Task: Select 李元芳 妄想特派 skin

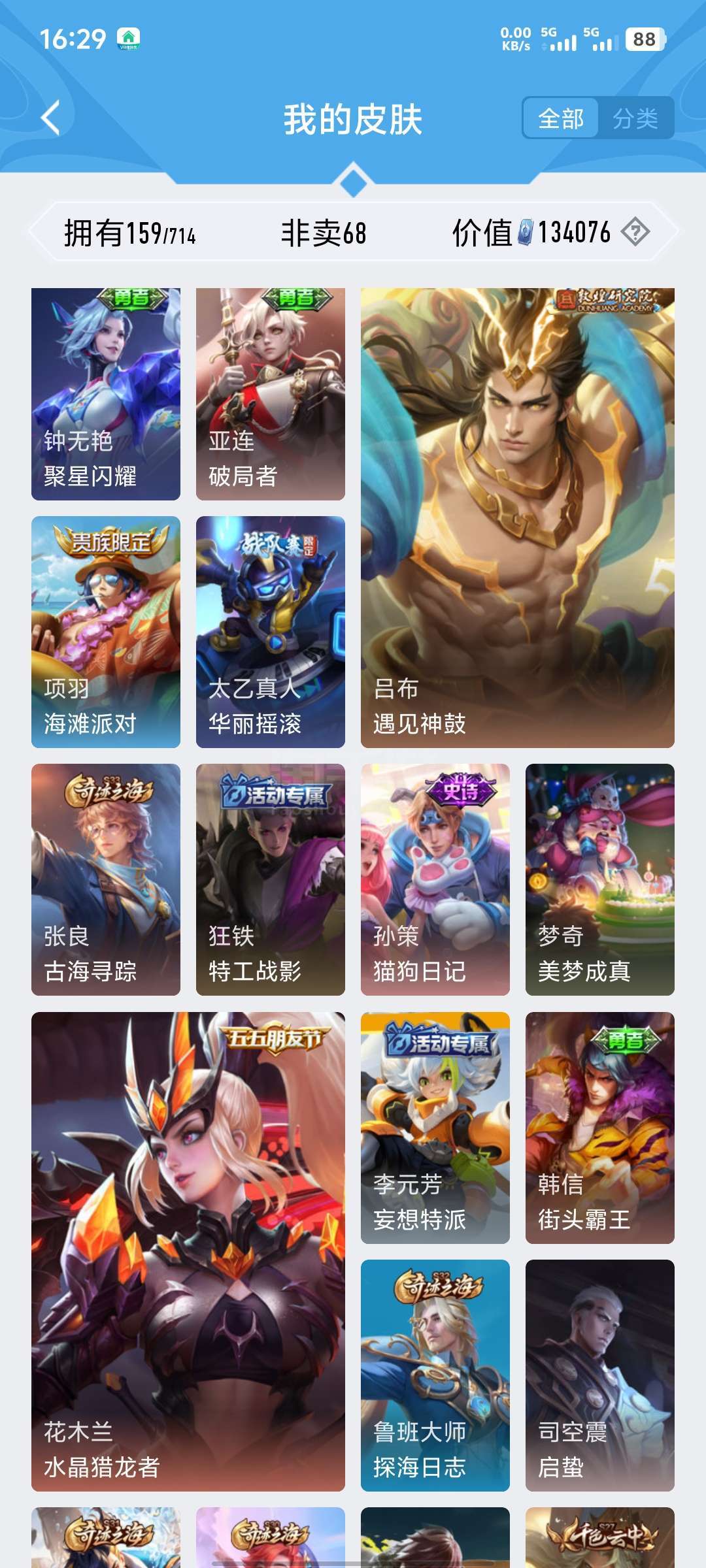Action: pyautogui.click(x=435, y=1128)
